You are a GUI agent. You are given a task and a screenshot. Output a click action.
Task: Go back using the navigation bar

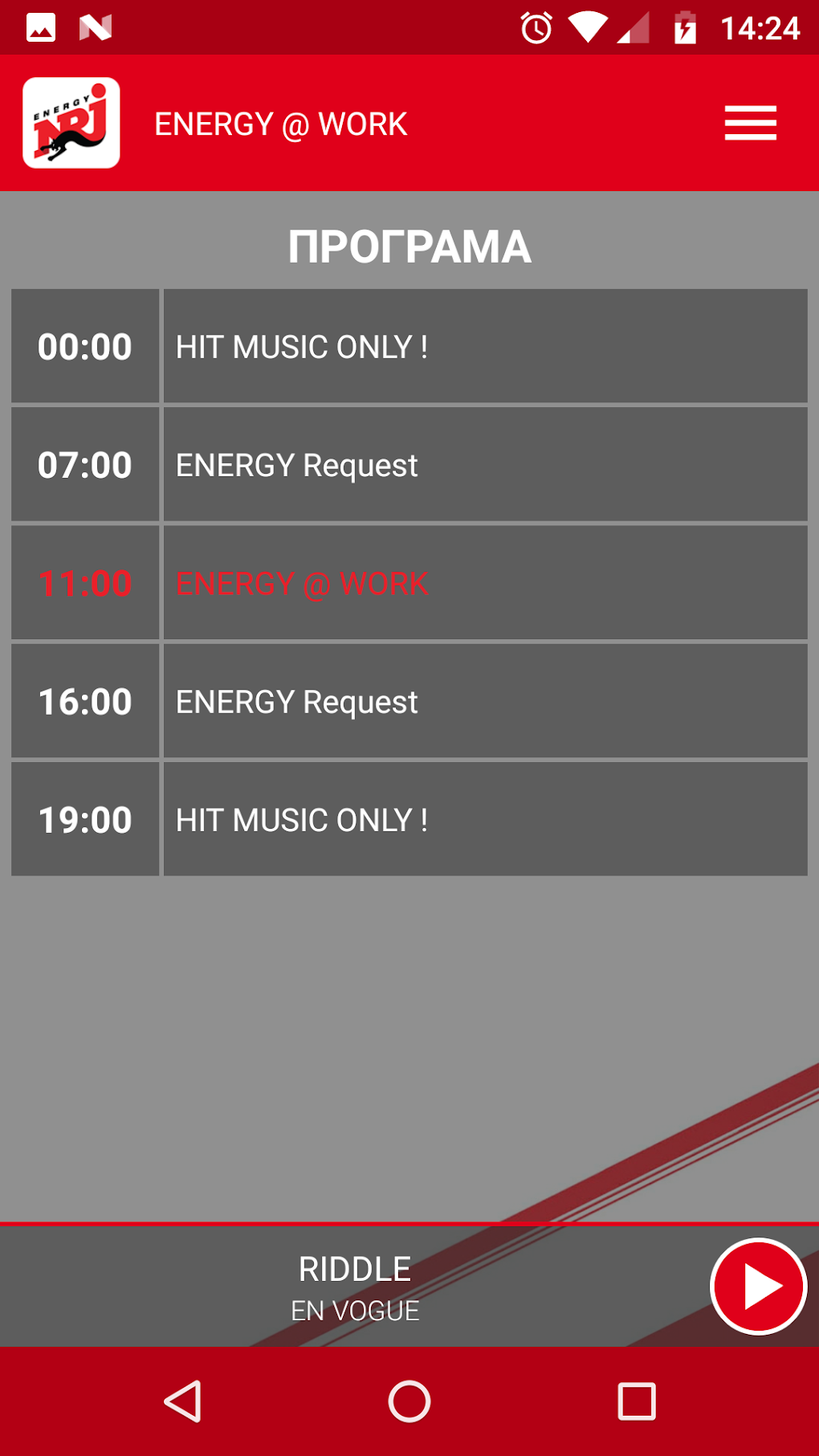(183, 1401)
